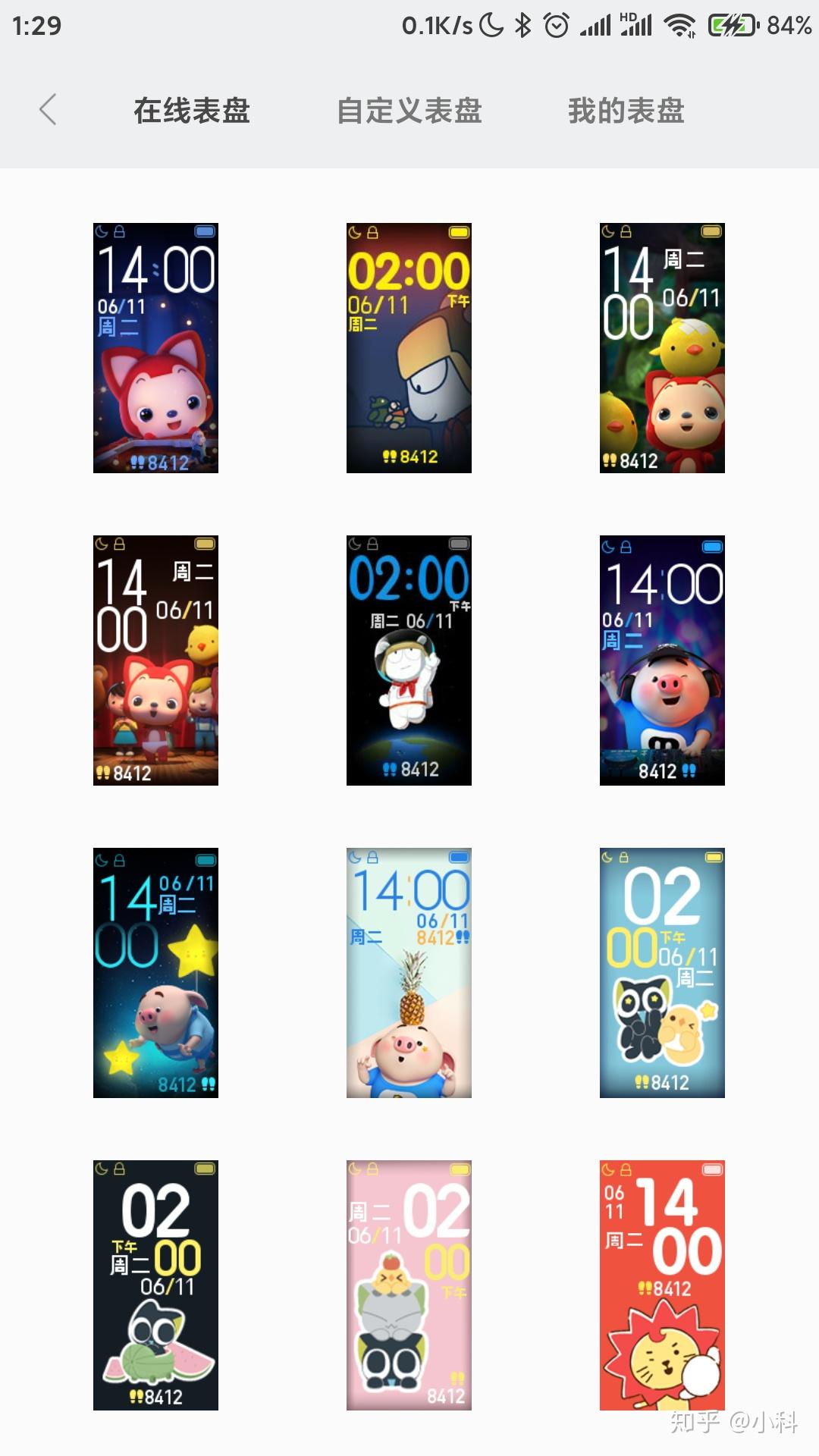Screen dimensions: 819x1456
Task: Open the DJ pig with headphones watch face
Action: pyautogui.click(x=662, y=661)
